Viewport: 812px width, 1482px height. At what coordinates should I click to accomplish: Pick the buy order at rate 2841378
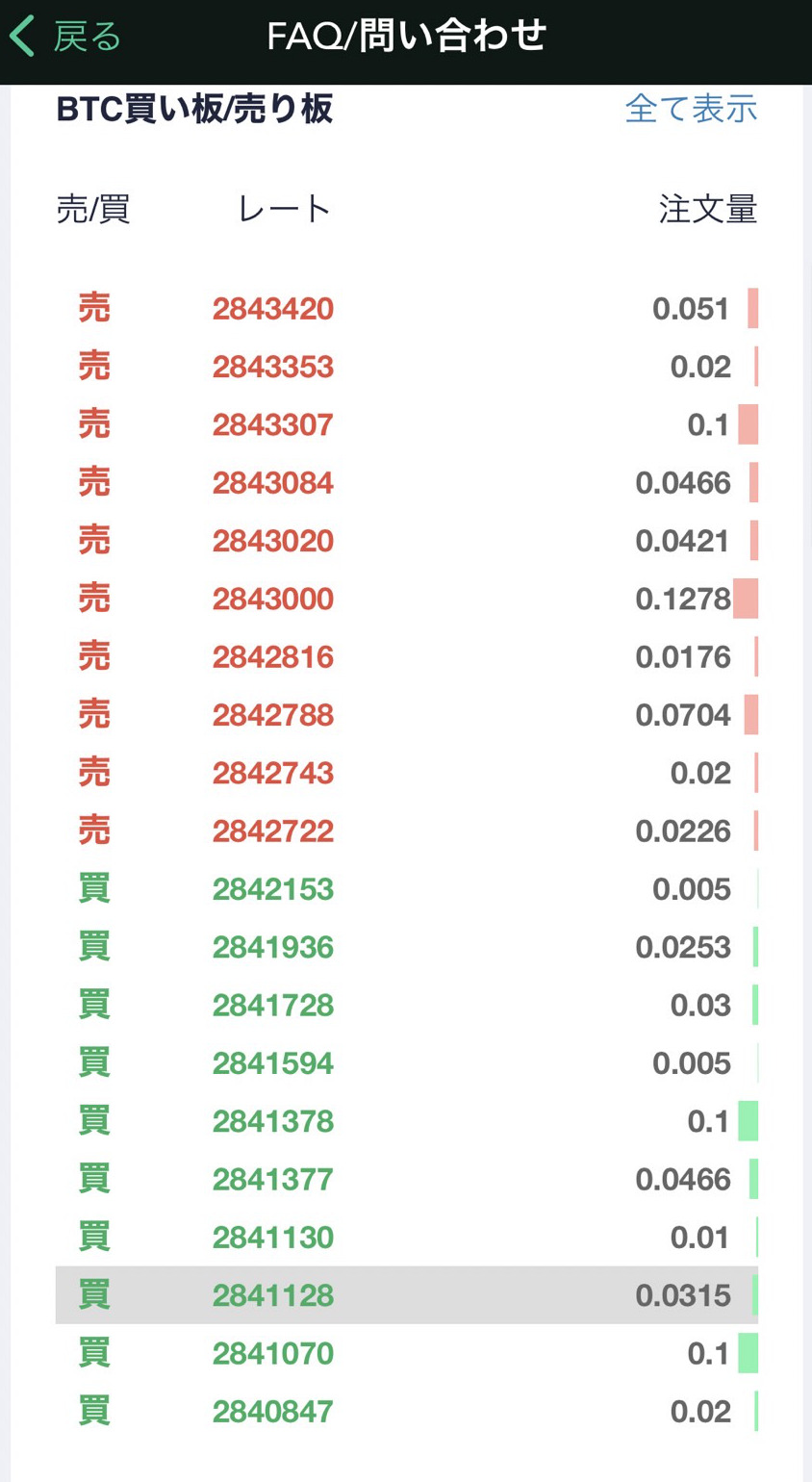coord(407,1121)
